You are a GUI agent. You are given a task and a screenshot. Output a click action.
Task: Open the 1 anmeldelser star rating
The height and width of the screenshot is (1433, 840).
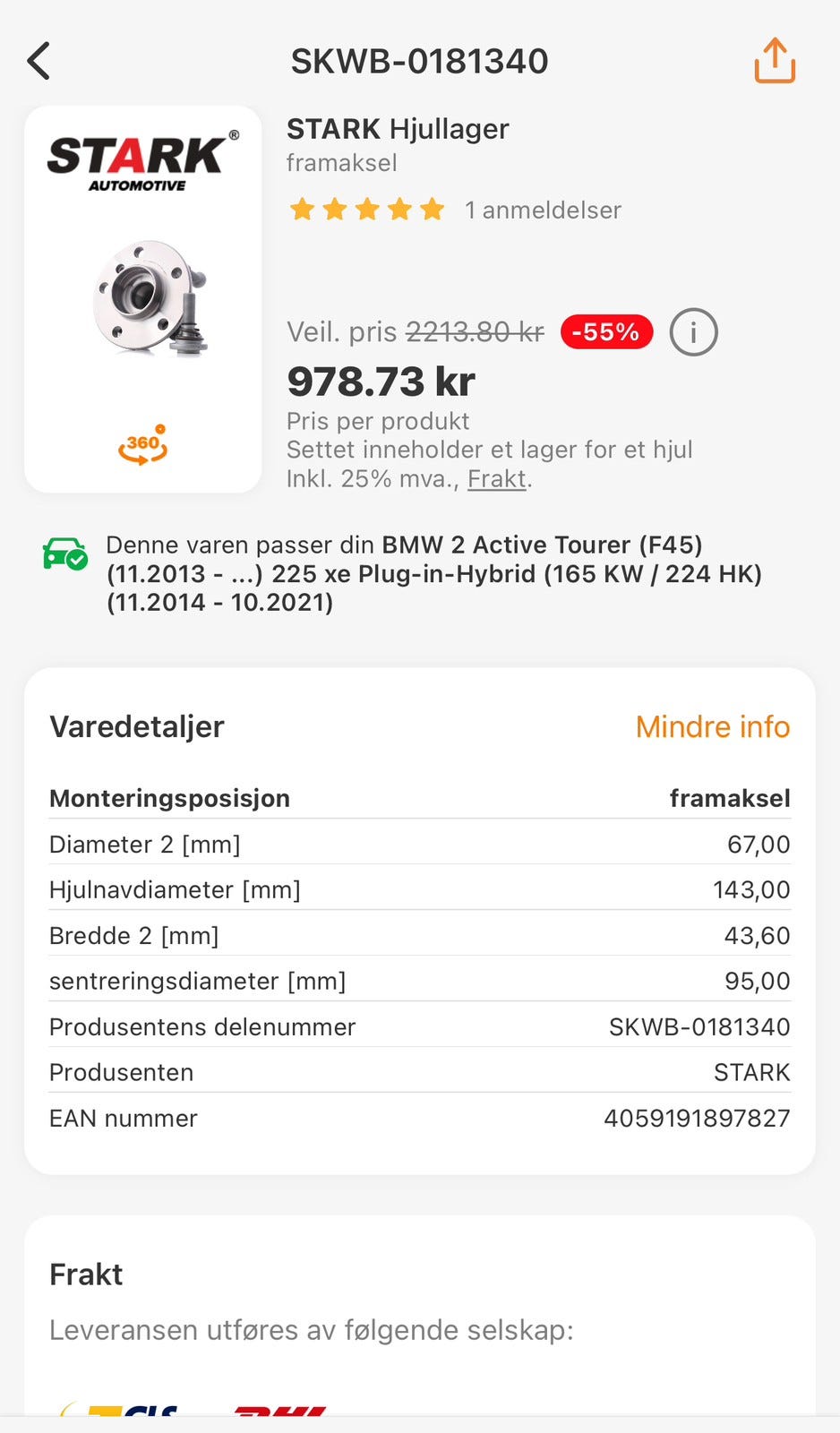tap(453, 210)
